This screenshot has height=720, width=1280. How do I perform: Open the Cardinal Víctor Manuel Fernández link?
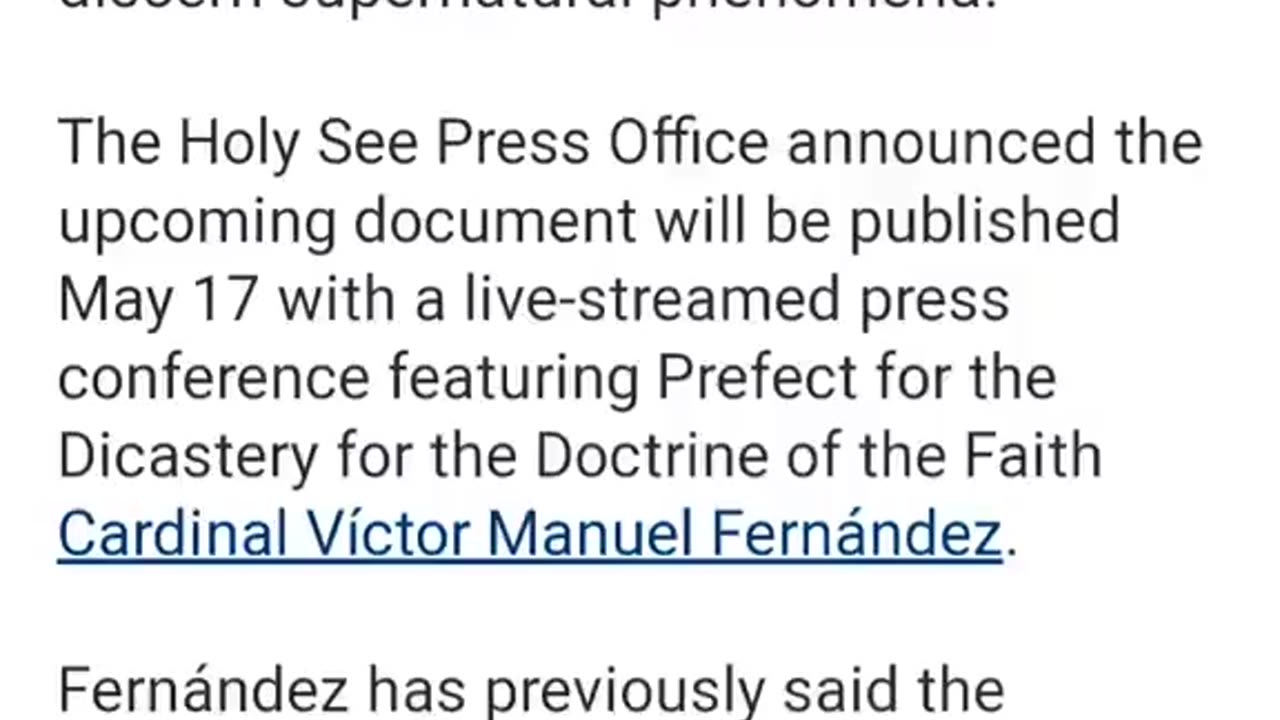coord(529,534)
